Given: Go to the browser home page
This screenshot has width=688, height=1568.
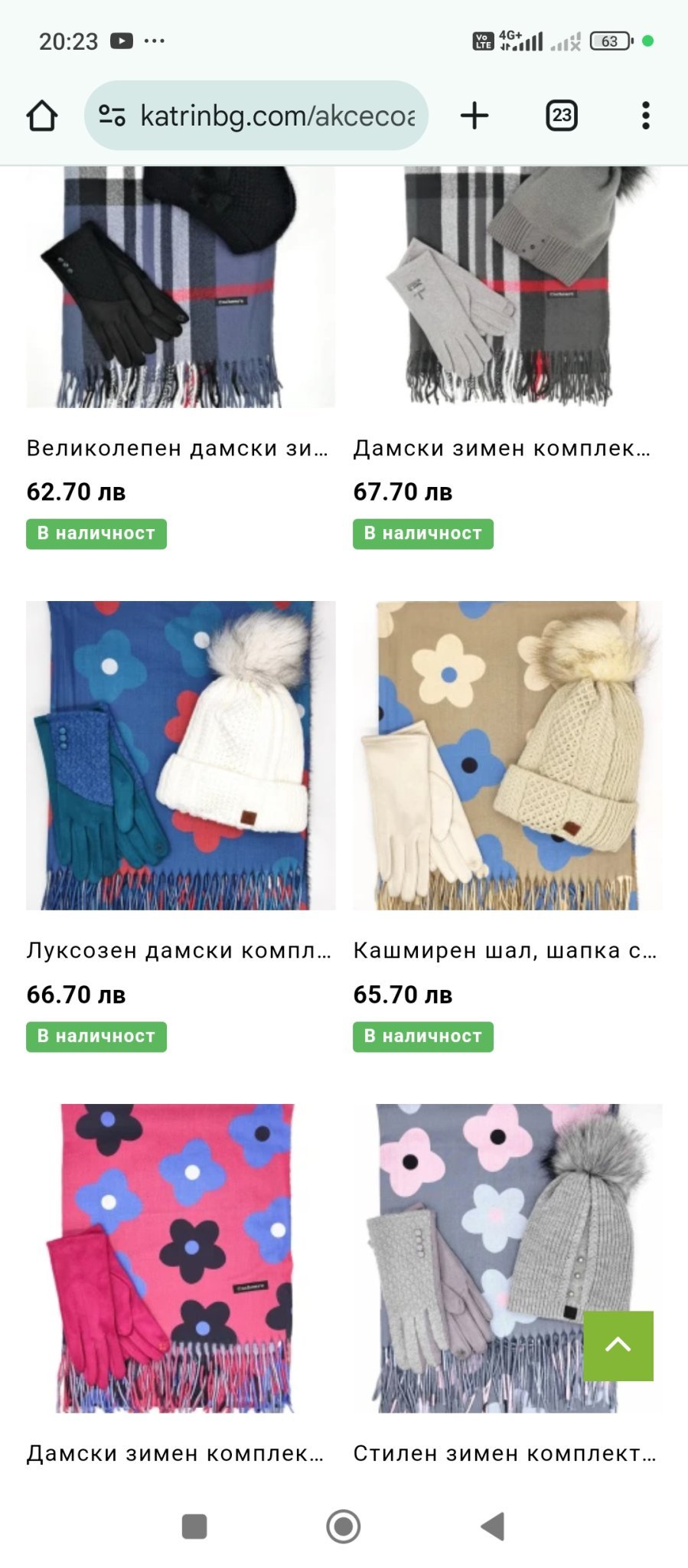Looking at the screenshot, I should click(x=42, y=116).
